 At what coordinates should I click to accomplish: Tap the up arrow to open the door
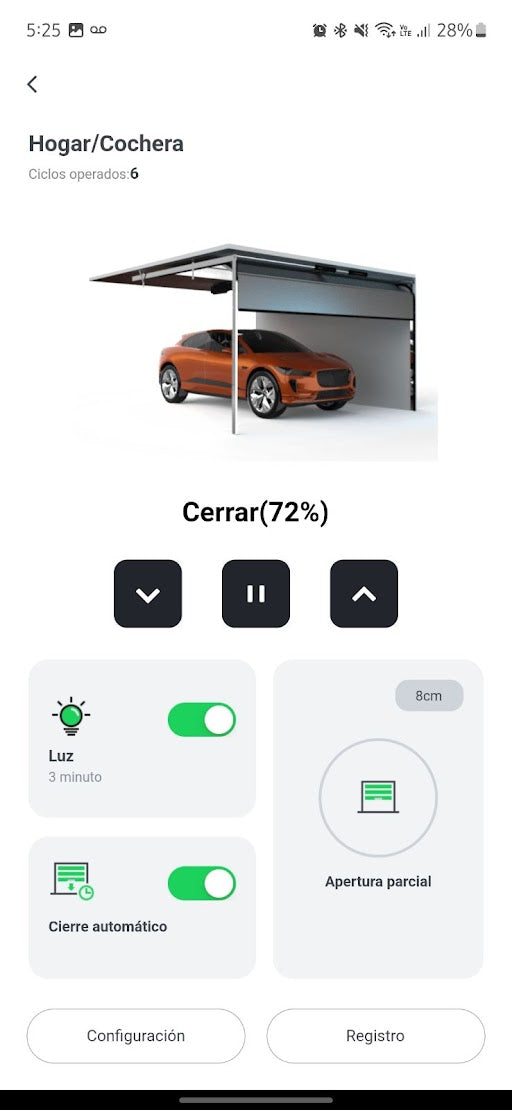pyautogui.click(x=364, y=594)
